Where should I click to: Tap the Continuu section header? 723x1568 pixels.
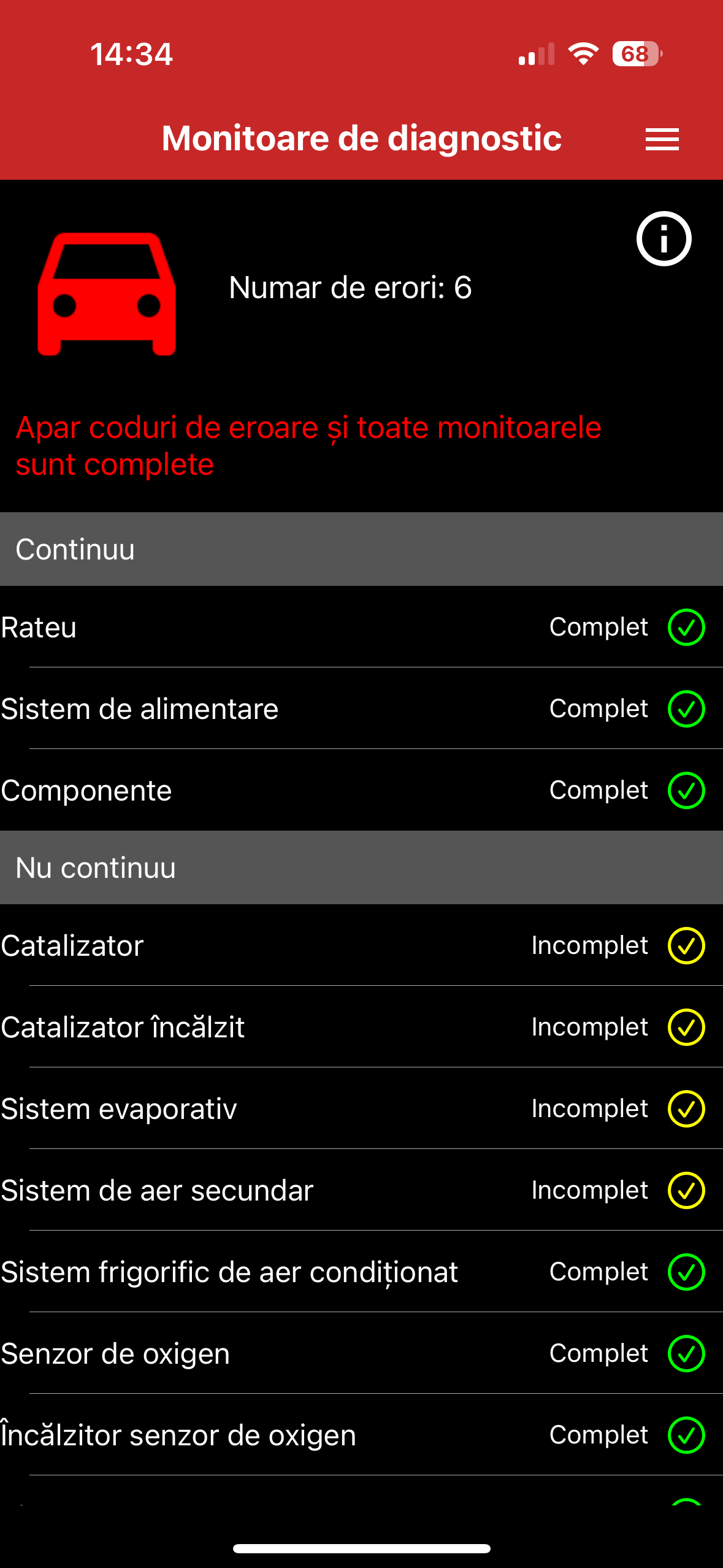pos(75,548)
